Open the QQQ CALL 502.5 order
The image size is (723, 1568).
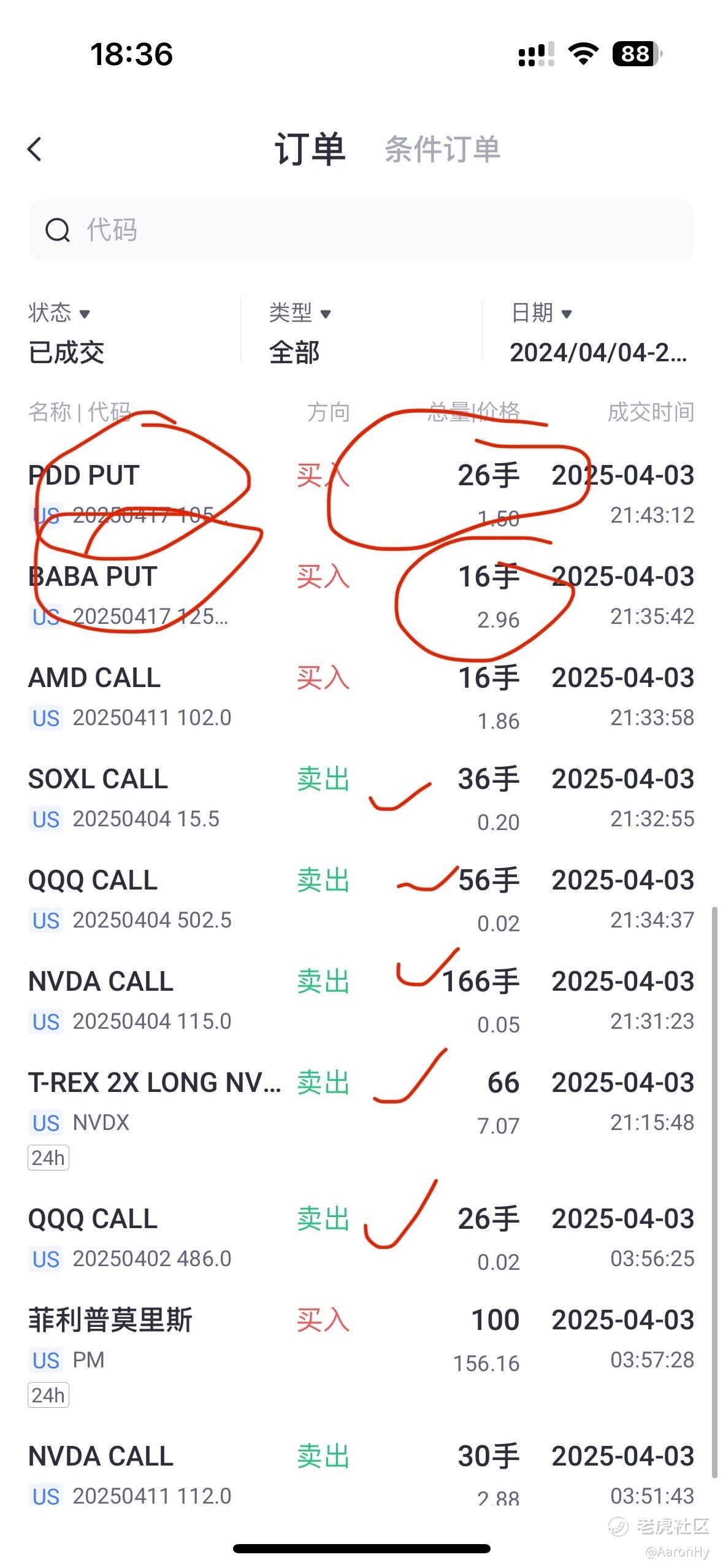[361, 899]
